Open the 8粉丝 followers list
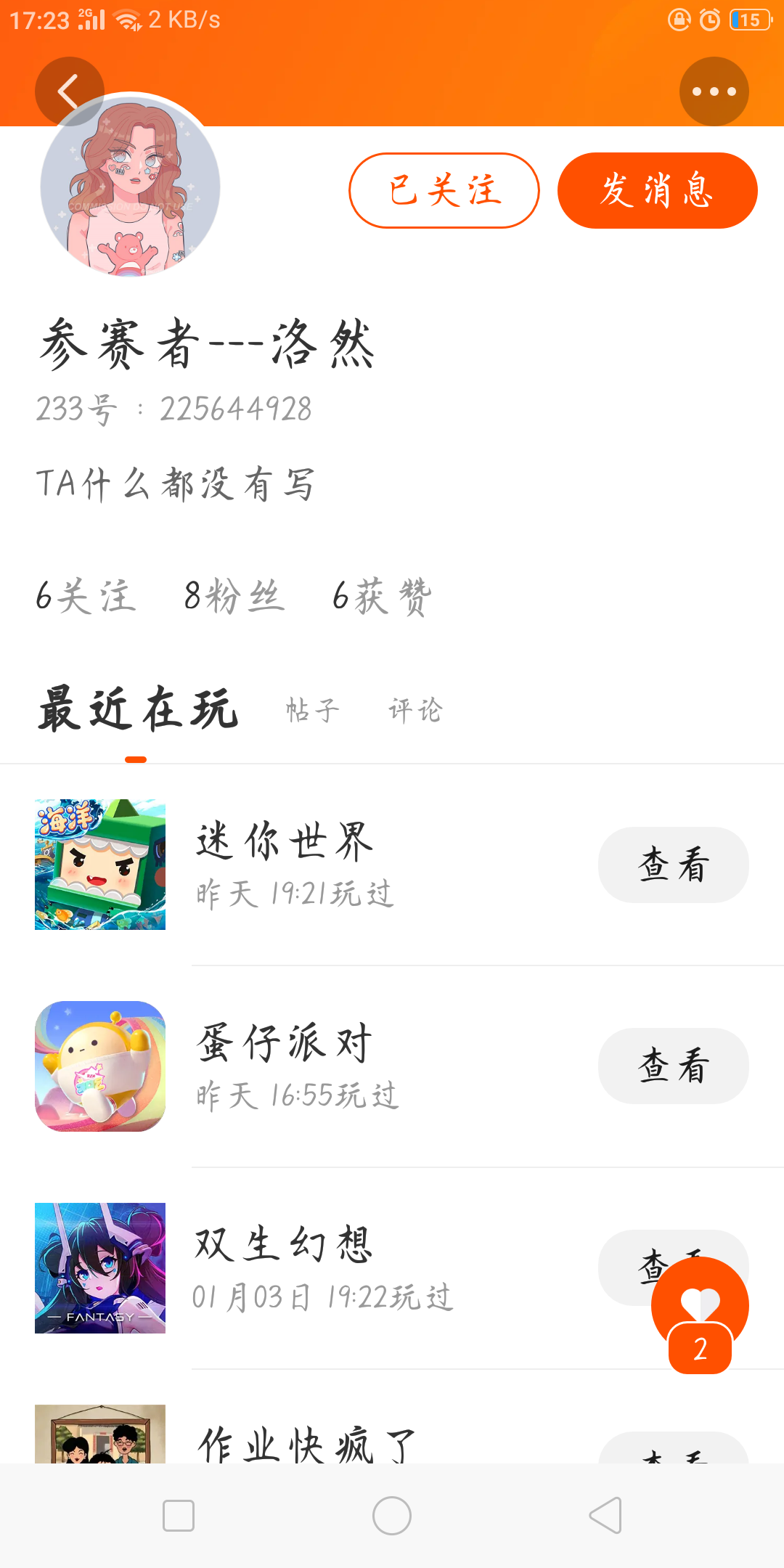 coord(234,597)
